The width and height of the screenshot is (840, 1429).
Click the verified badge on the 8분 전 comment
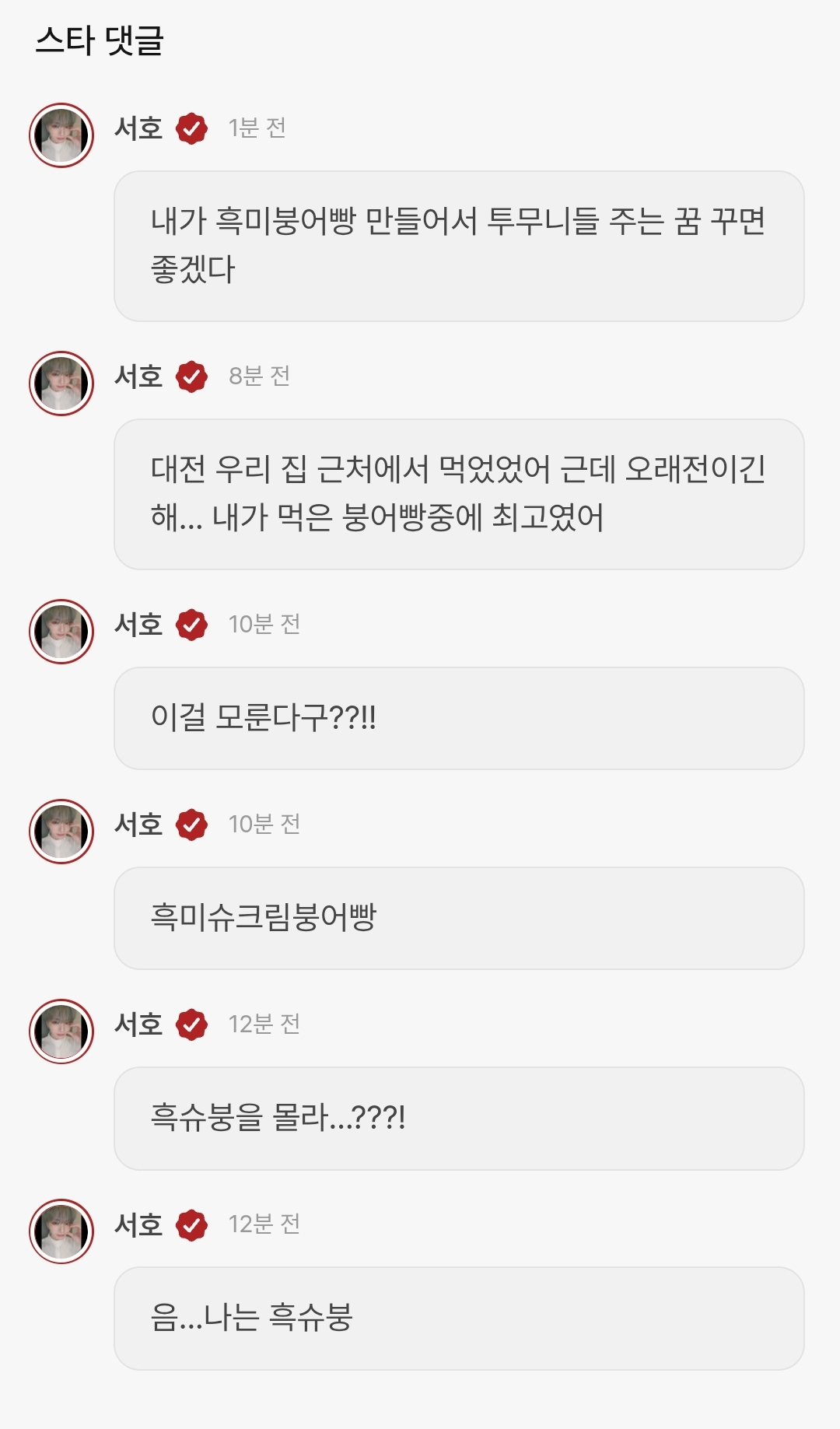[x=191, y=377]
